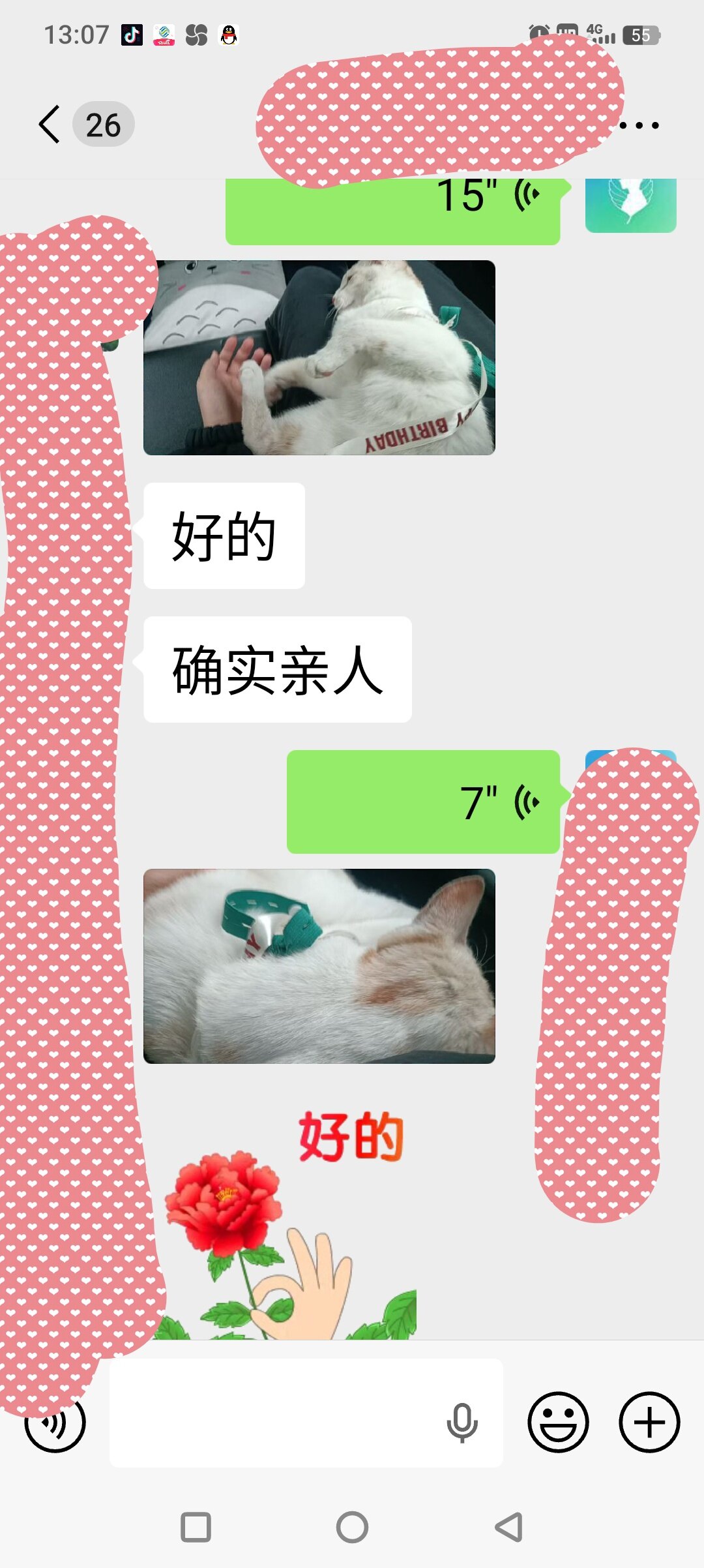
Task: View the 好的 flower sticker
Action: click(x=287, y=1218)
